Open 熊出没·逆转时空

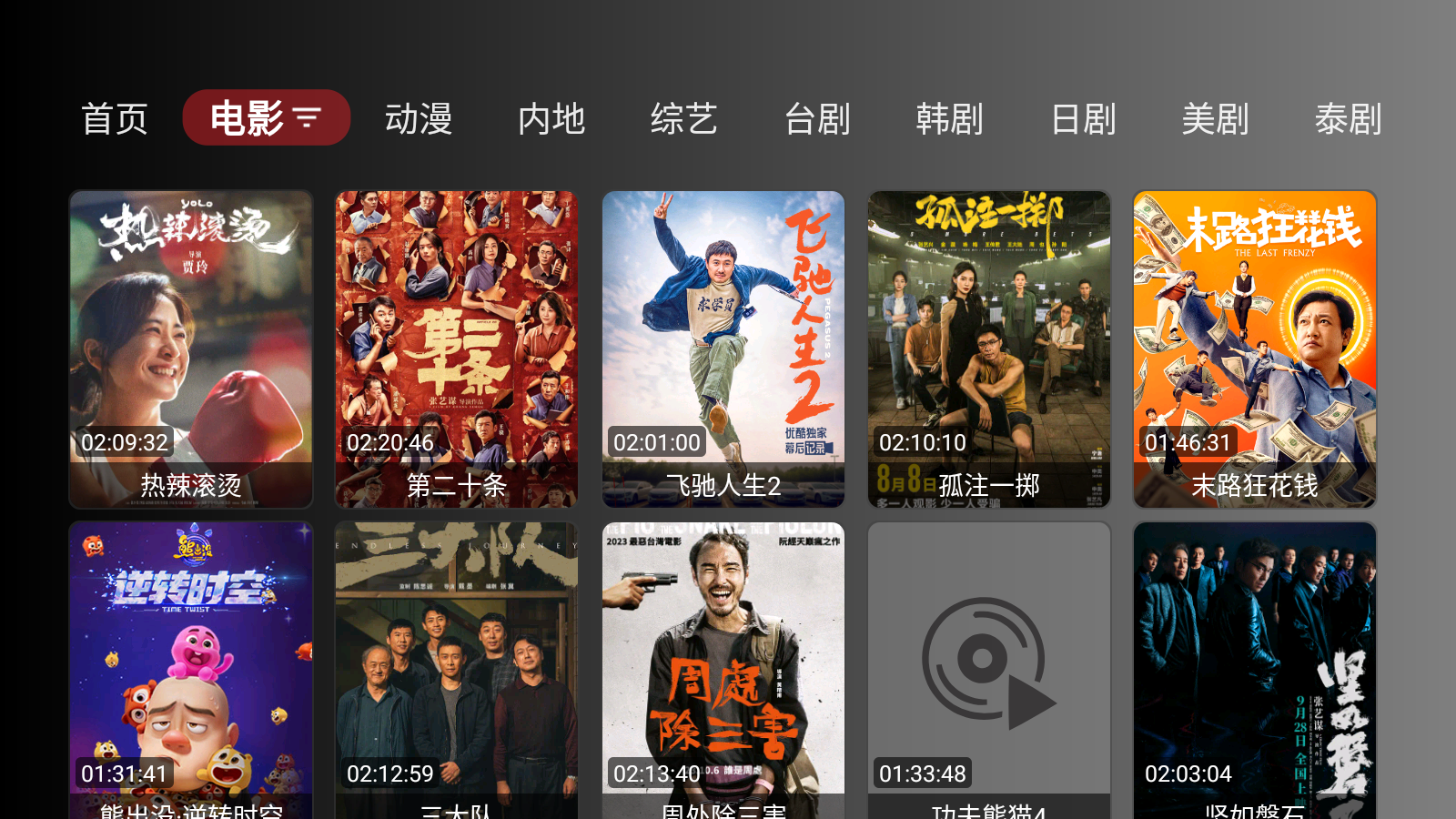(191, 669)
